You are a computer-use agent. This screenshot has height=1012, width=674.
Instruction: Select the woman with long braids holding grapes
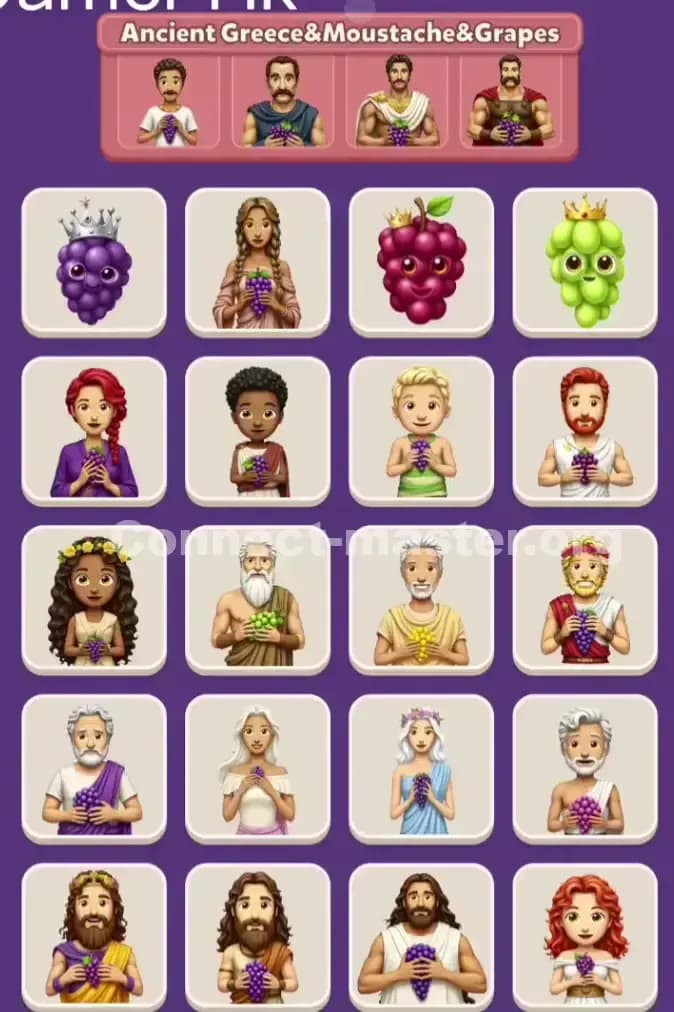click(258, 262)
